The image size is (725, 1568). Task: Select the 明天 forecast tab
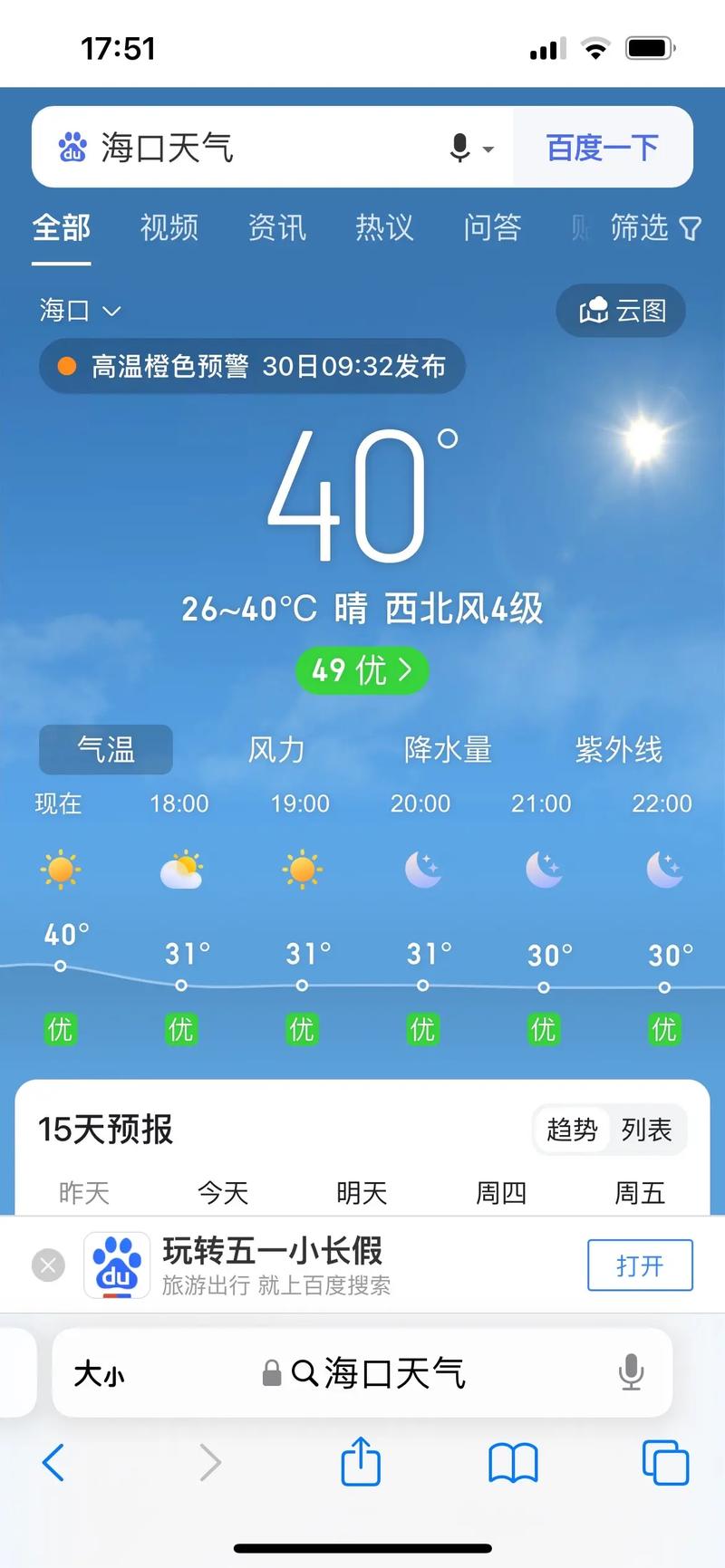tap(360, 1193)
